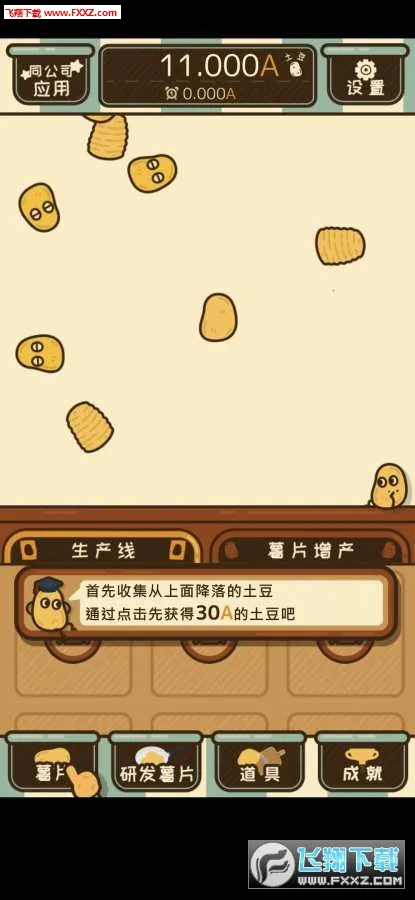This screenshot has height=900, width=415.
Task: Switch to the 生产线 tab
Action: pyautogui.click(x=103, y=551)
